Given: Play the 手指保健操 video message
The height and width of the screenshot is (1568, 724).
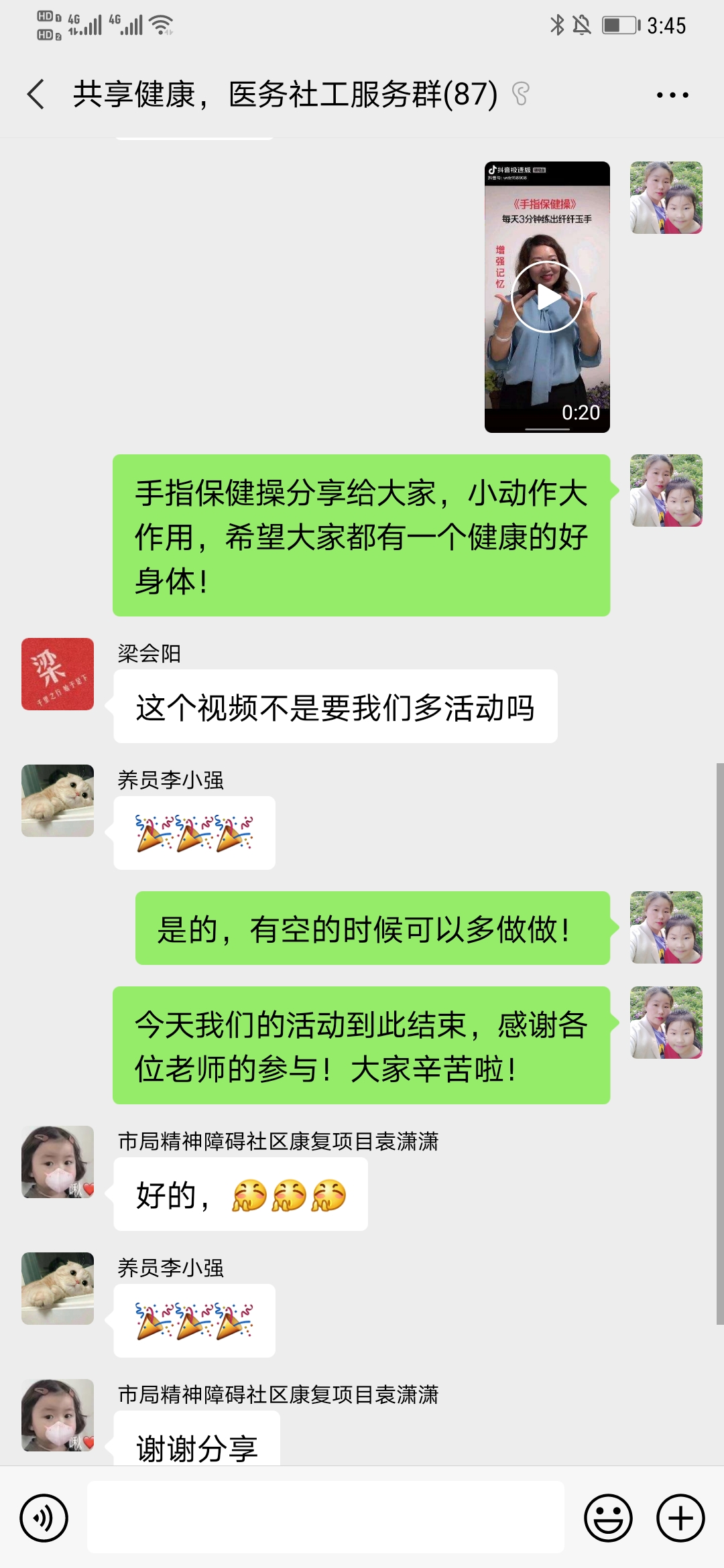Looking at the screenshot, I should pyautogui.click(x=547, y=297).
